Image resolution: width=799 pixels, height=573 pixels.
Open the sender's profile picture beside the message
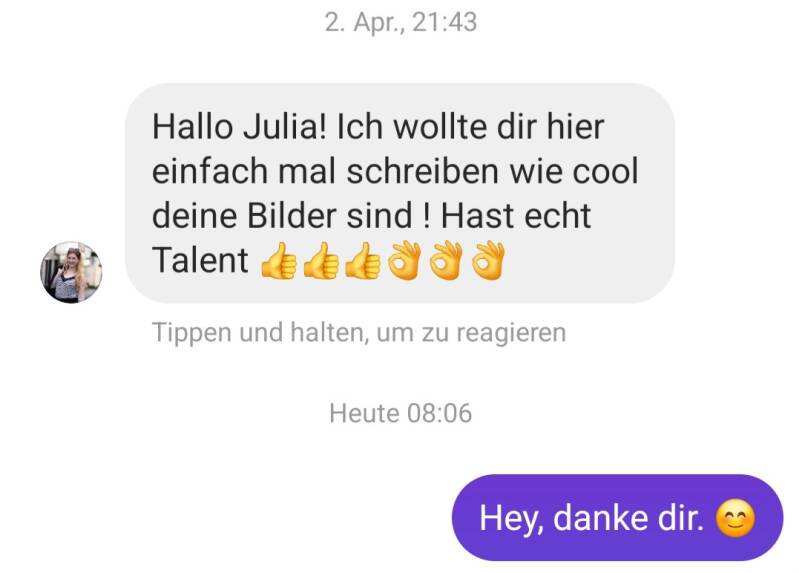point(71,272)
